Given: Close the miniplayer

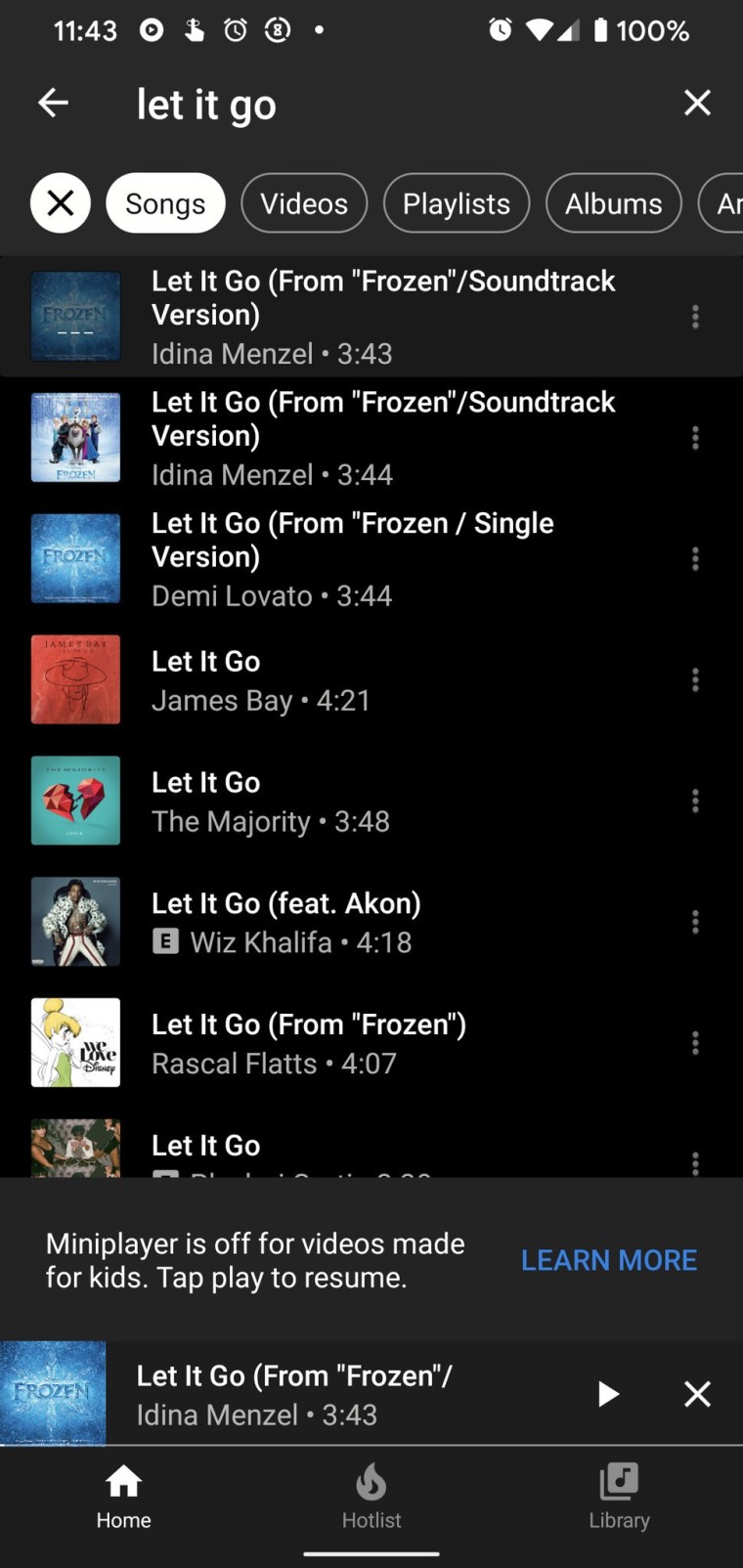Looking at the screenshot, I should click(697, 1394).
